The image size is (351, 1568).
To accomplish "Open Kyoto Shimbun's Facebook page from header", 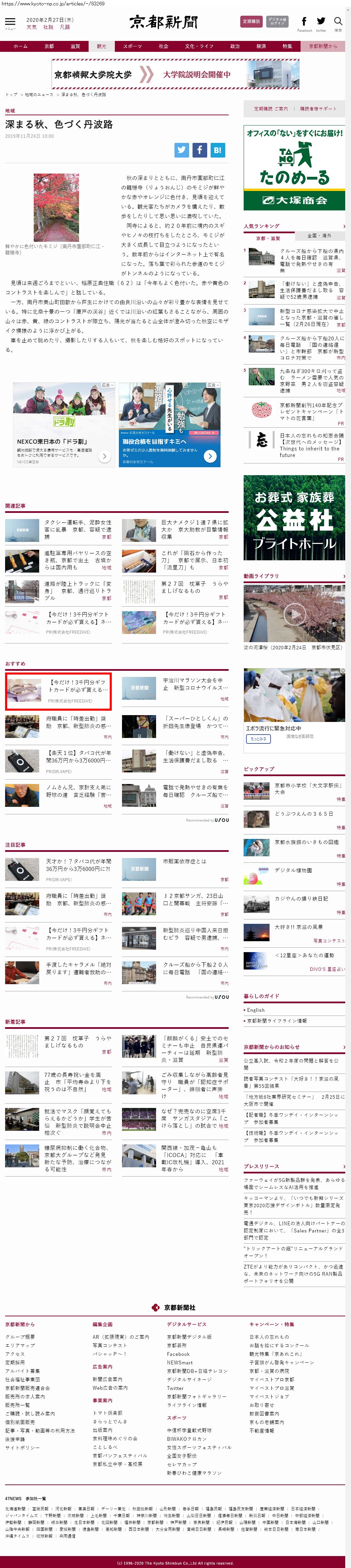I will [x=304, y=22].
